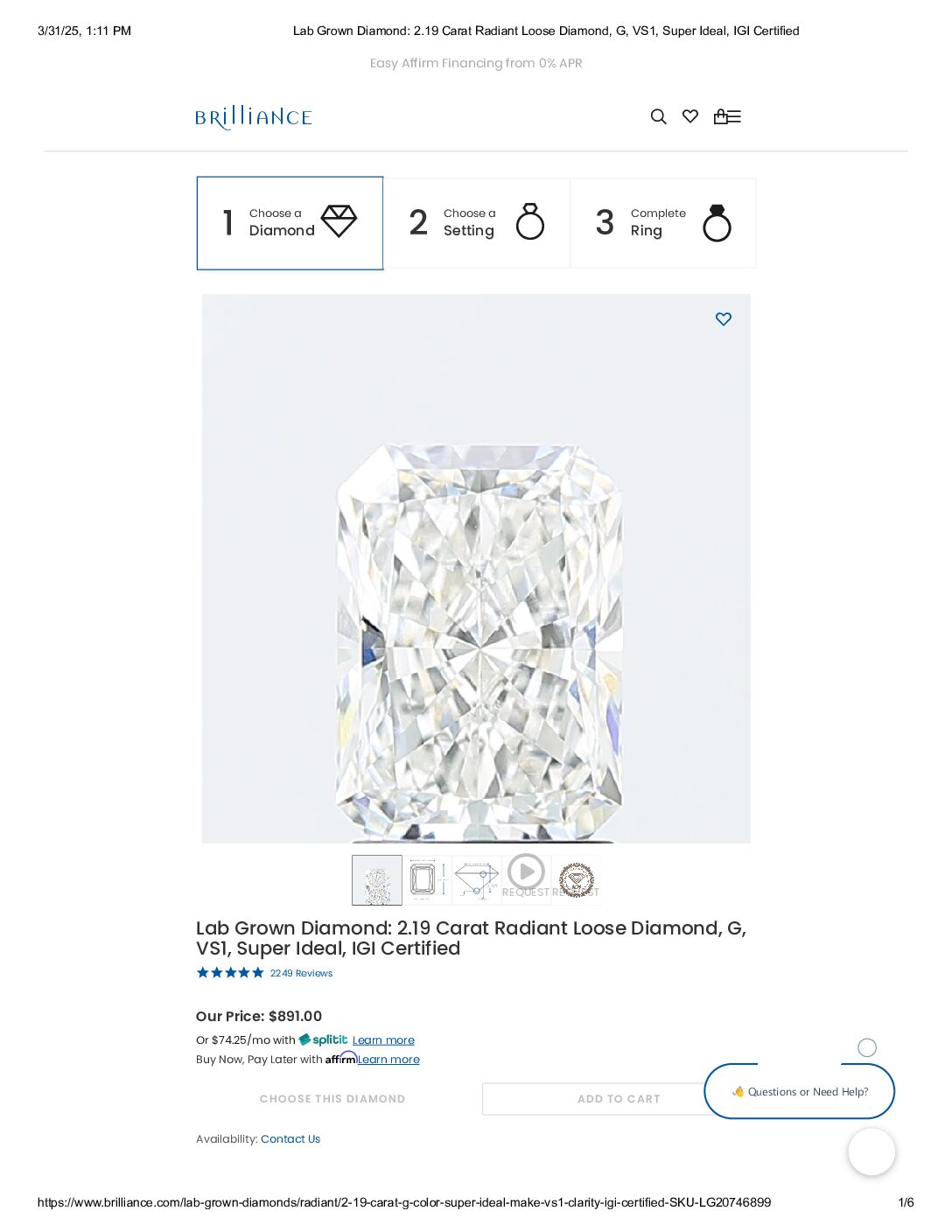Open the 2249 Reviews link

(x=301, y=973)
